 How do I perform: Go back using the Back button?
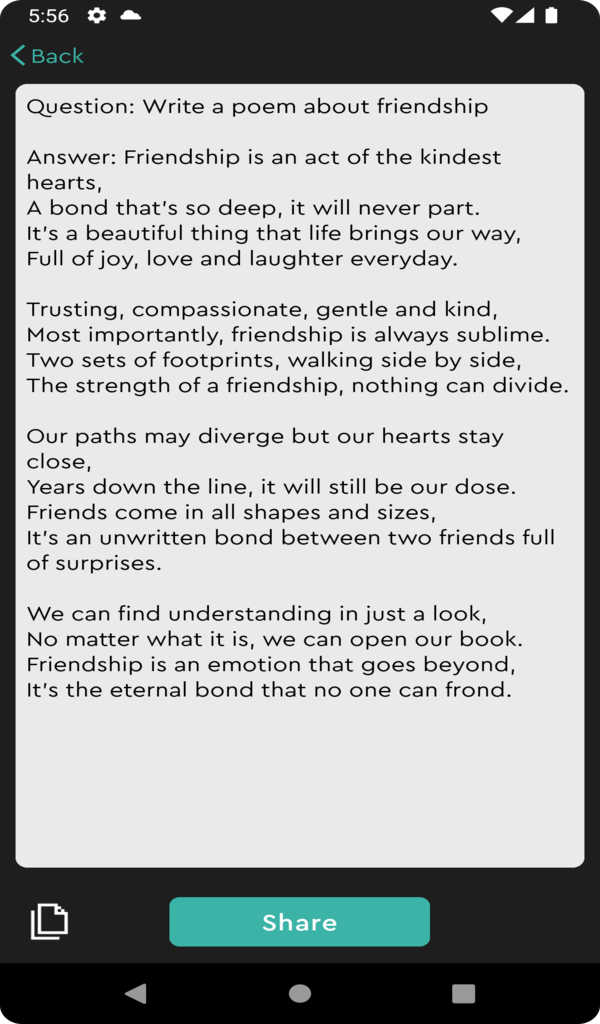click(x=47, y=56)
